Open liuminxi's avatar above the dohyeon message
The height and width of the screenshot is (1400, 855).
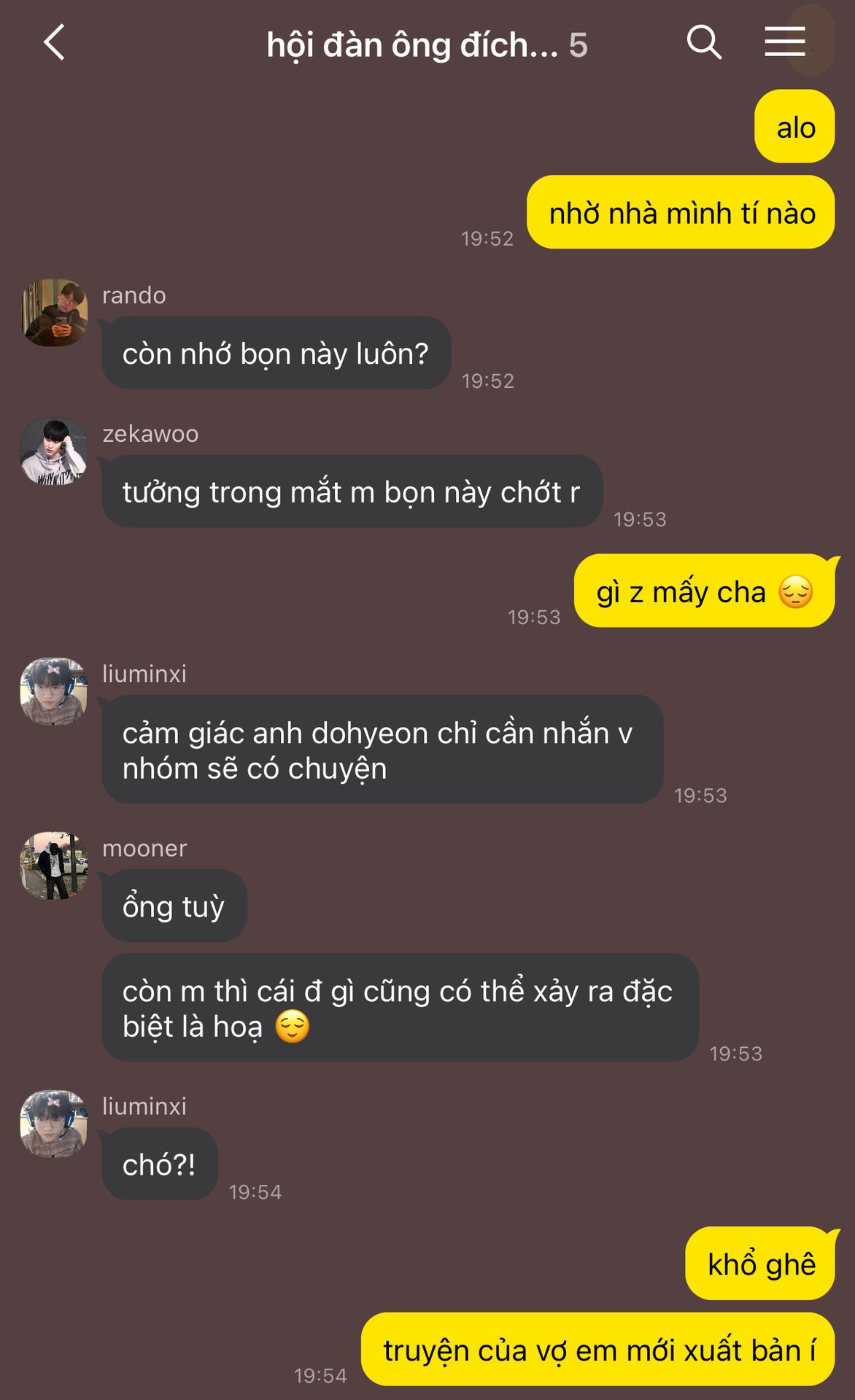pos(54,691)
